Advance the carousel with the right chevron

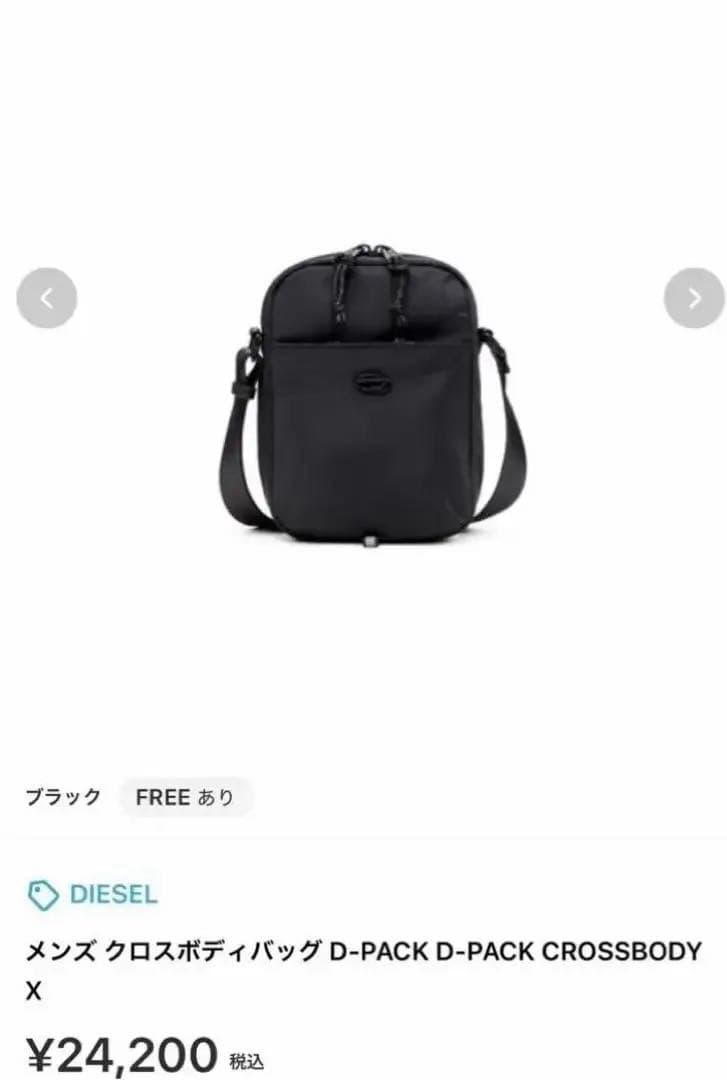[x=693, y=297]
